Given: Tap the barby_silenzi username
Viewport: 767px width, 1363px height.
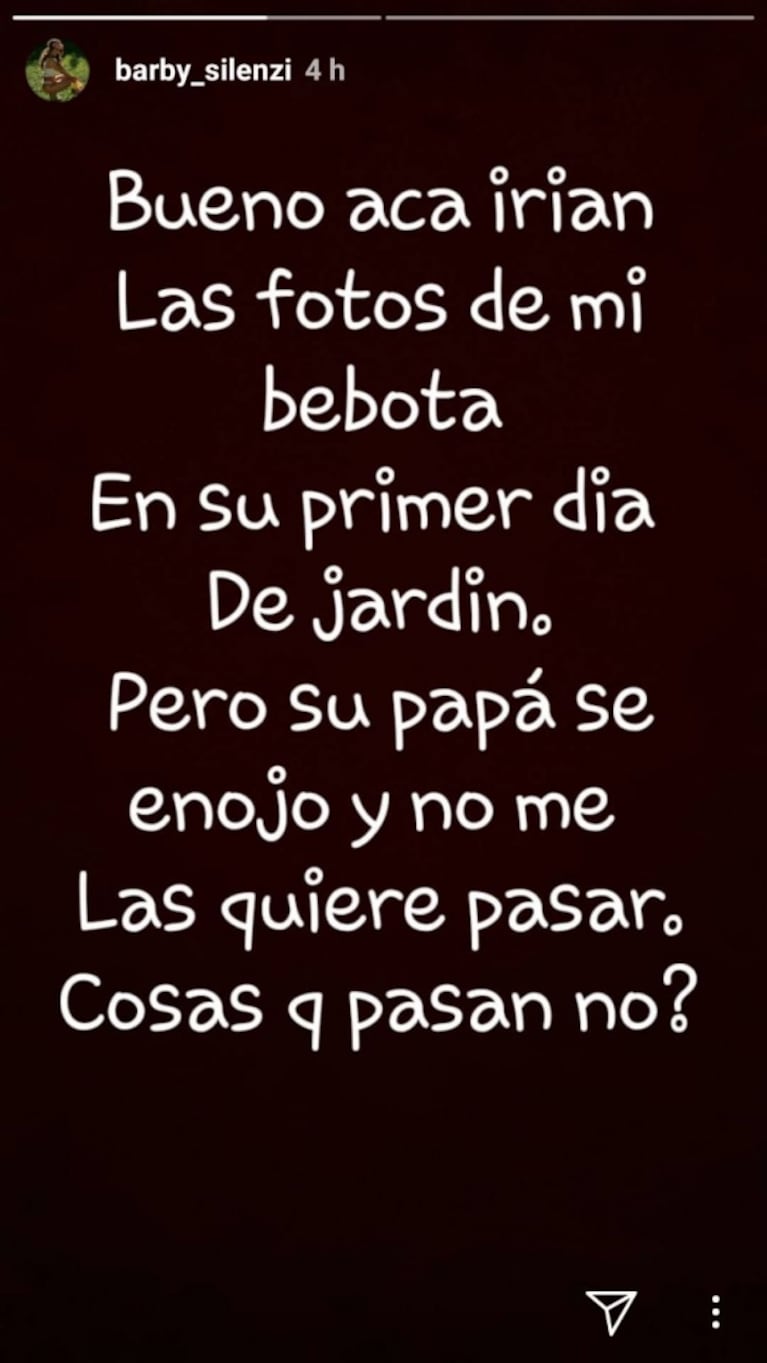Looking at the screenshot, I should coord(204,73).
